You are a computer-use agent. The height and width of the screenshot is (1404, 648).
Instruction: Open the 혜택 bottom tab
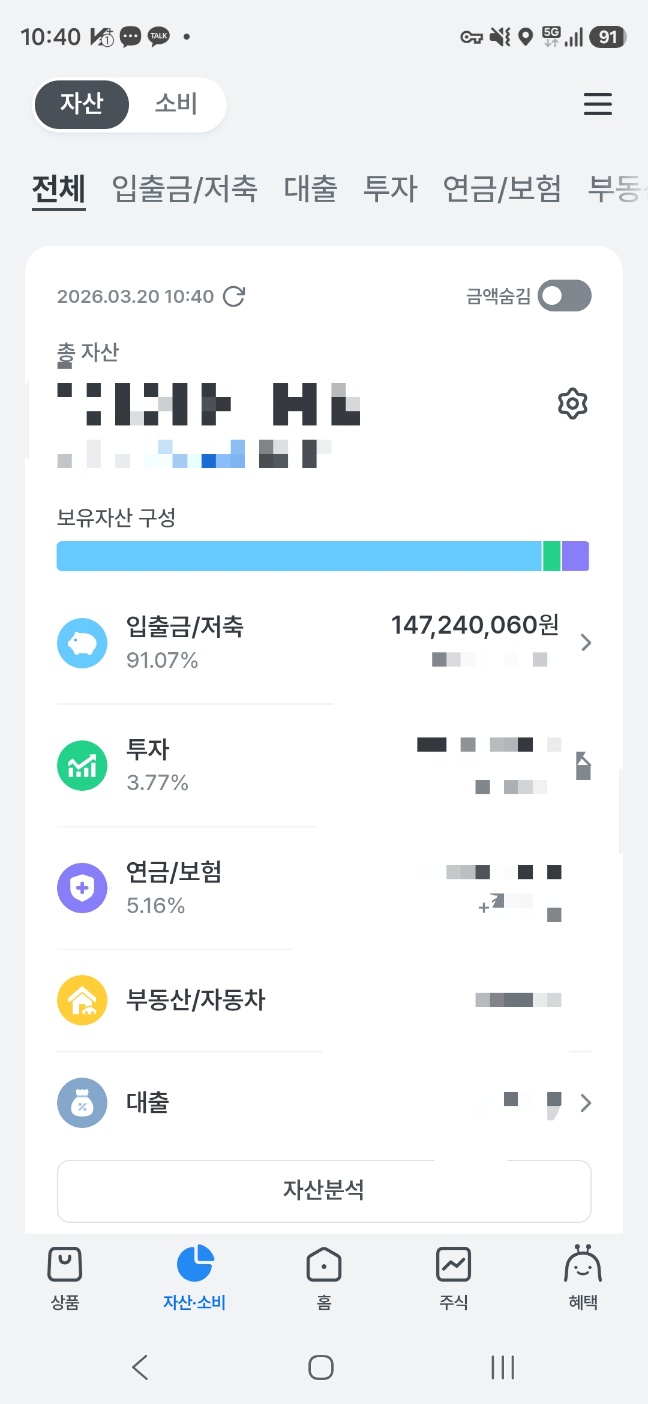[582, 1278]
